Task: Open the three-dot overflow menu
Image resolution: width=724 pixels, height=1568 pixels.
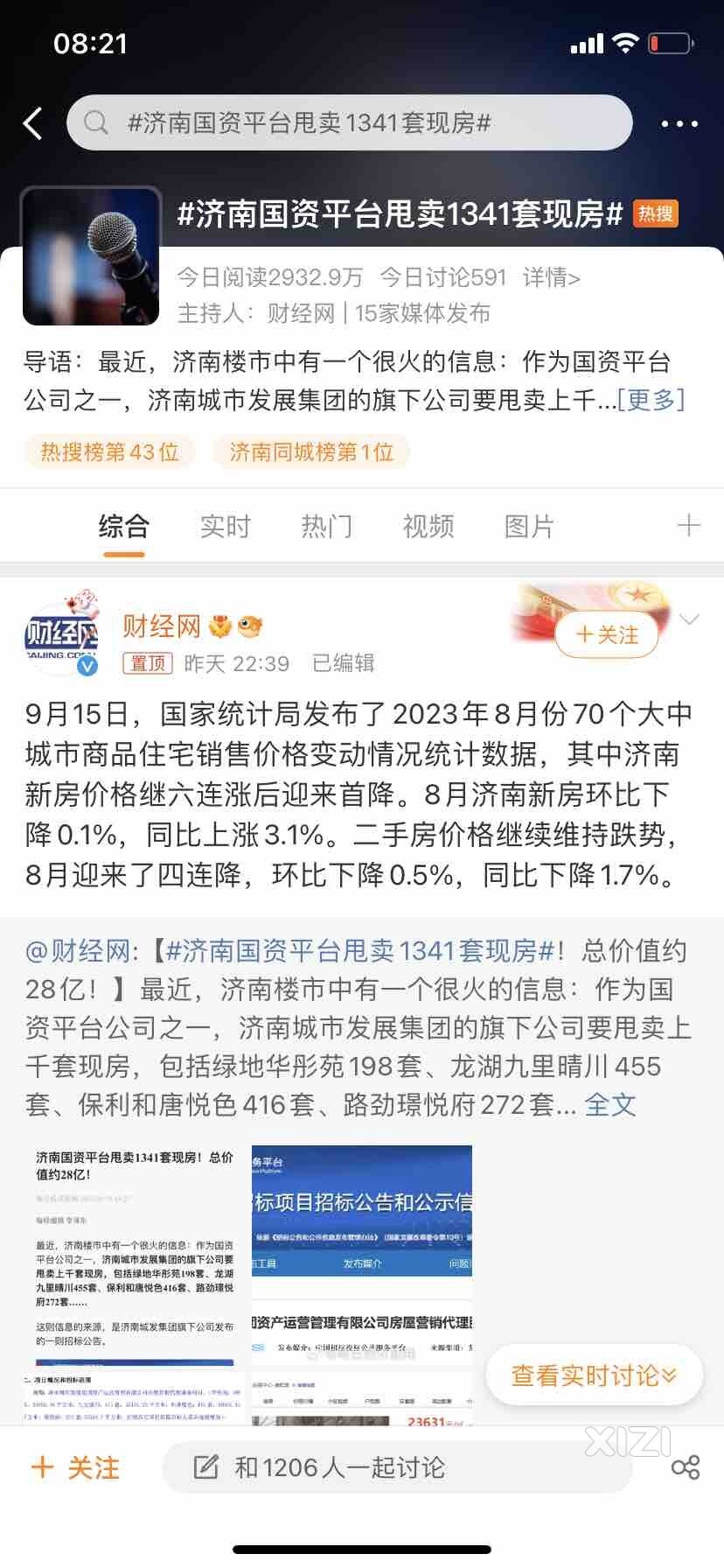Action: click(679, 124)
